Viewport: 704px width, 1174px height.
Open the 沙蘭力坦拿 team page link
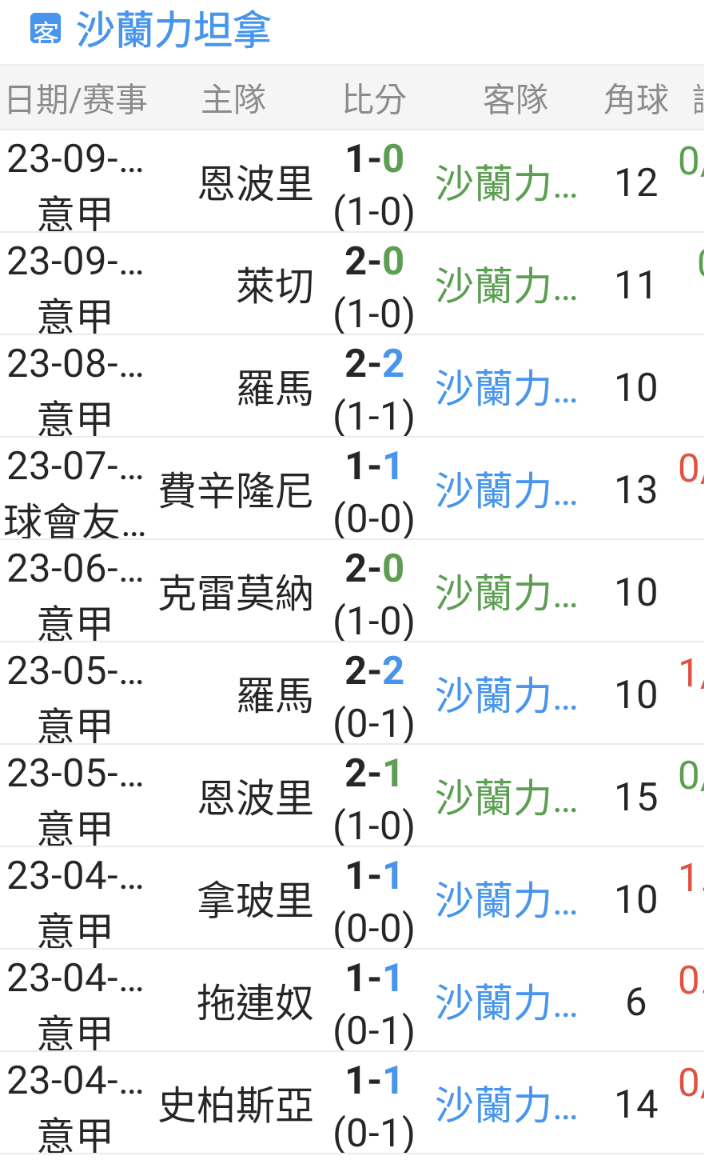coord(172,30)
